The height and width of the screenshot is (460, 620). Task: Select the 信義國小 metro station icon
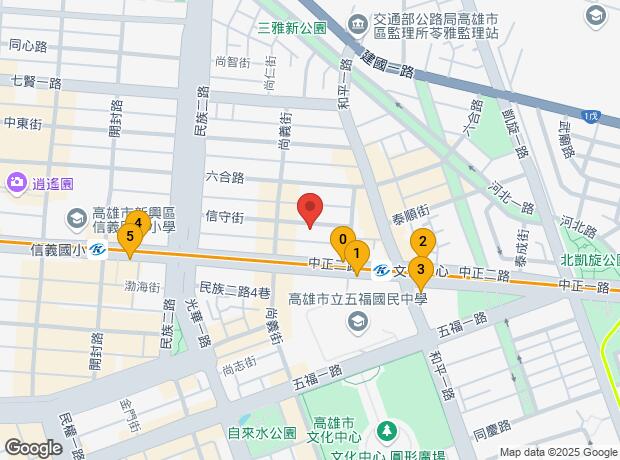click(98, 250)
